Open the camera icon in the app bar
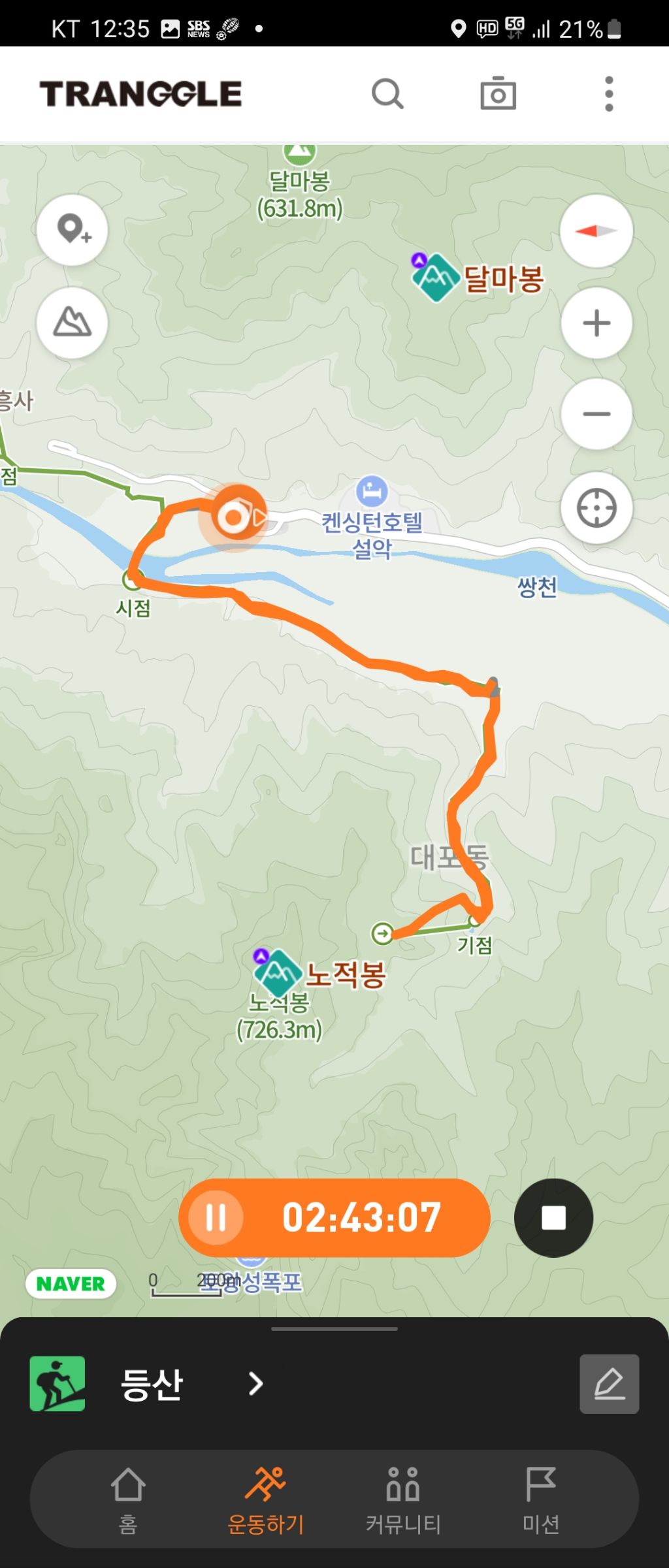 click(x=498, y=94)
